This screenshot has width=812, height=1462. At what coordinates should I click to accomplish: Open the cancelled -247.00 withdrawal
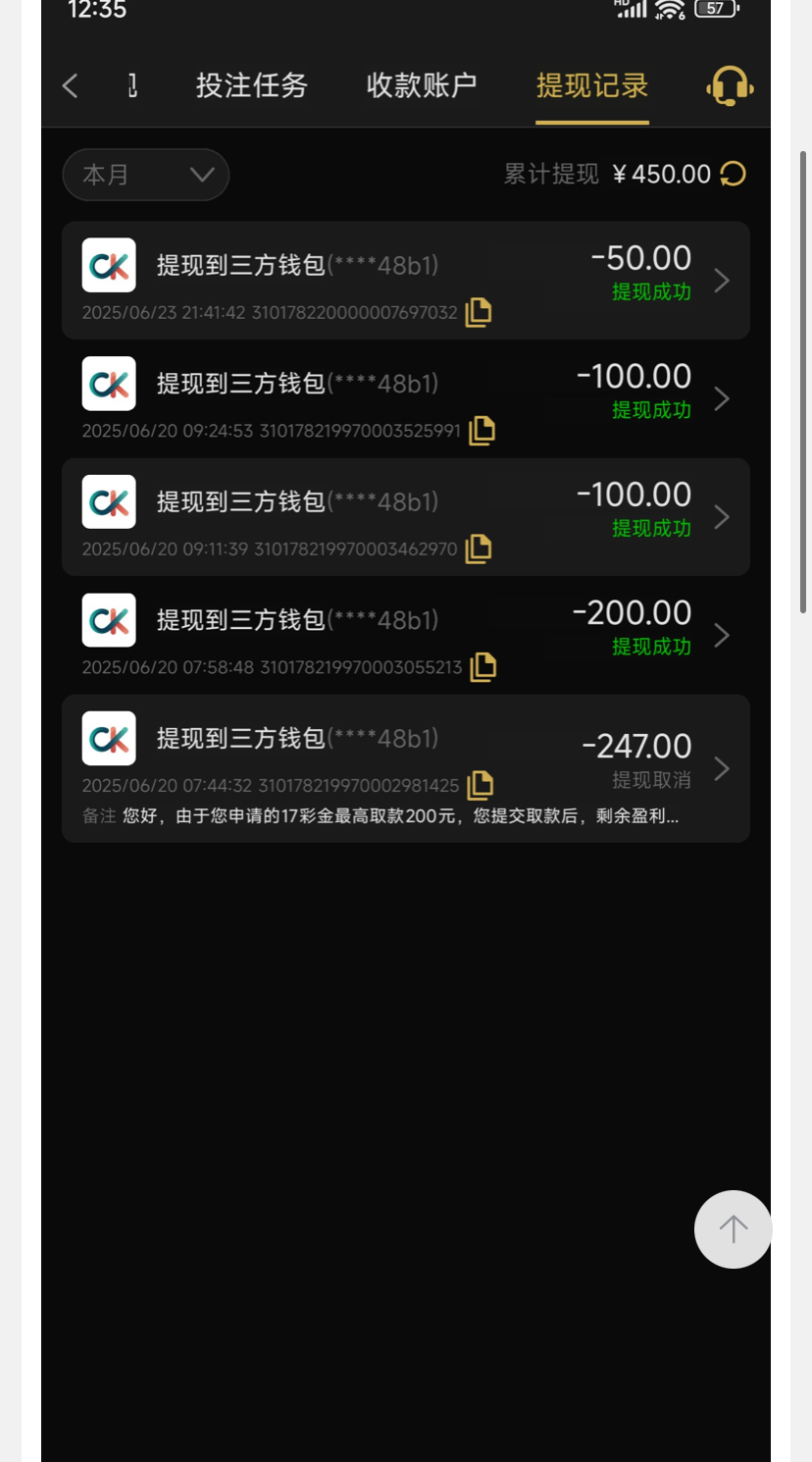coord(405,767)
